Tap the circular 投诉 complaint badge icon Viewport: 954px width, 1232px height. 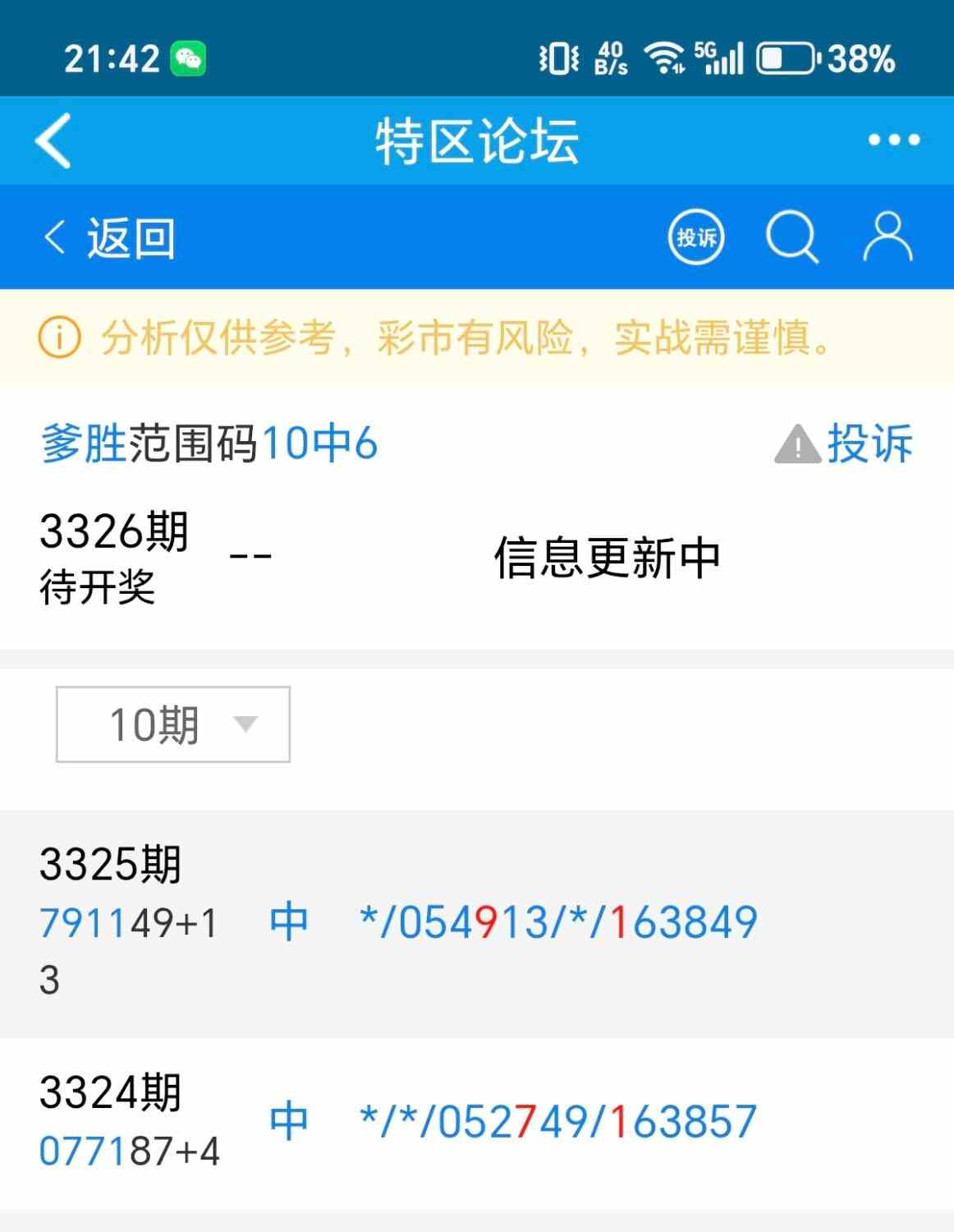point(696,236)
